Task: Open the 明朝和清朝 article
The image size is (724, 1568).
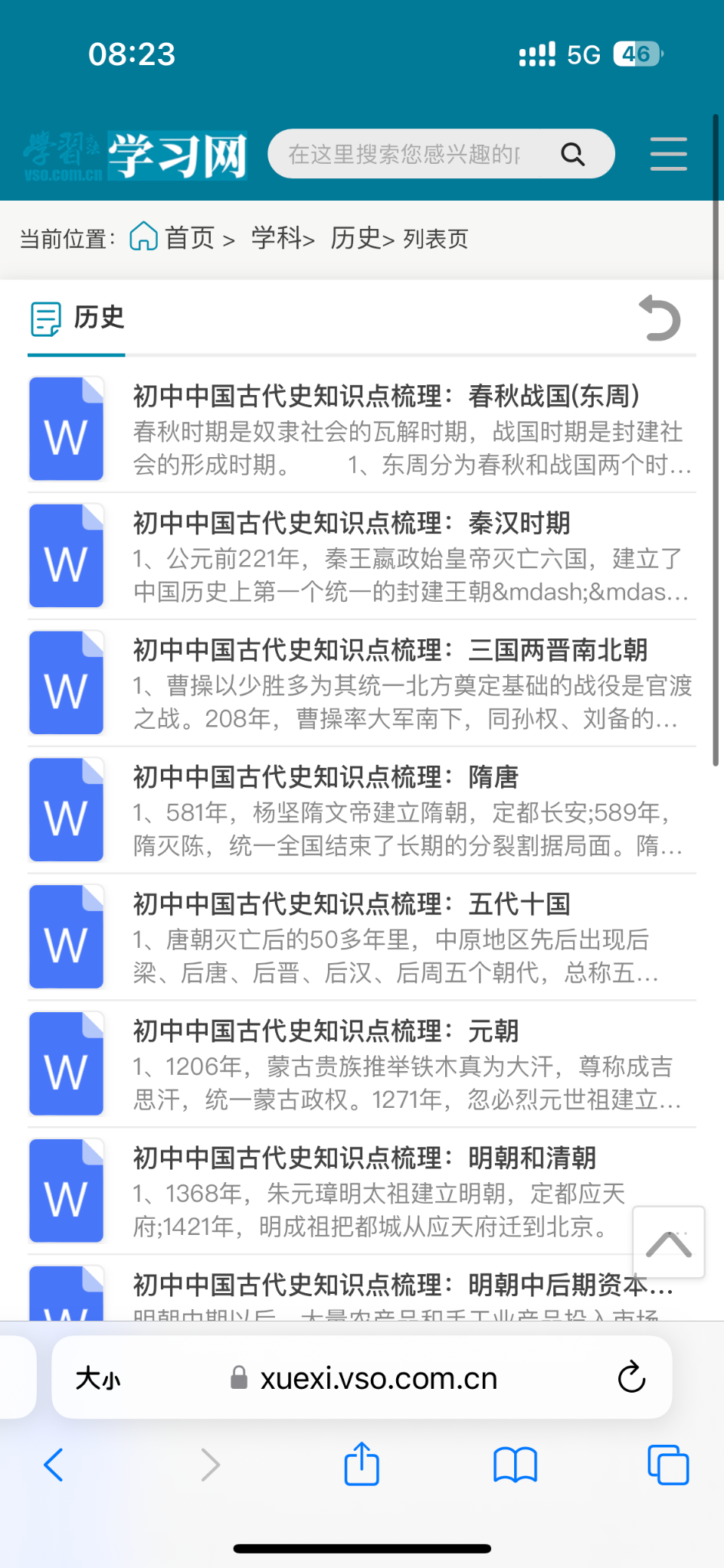Action: 365,1158
